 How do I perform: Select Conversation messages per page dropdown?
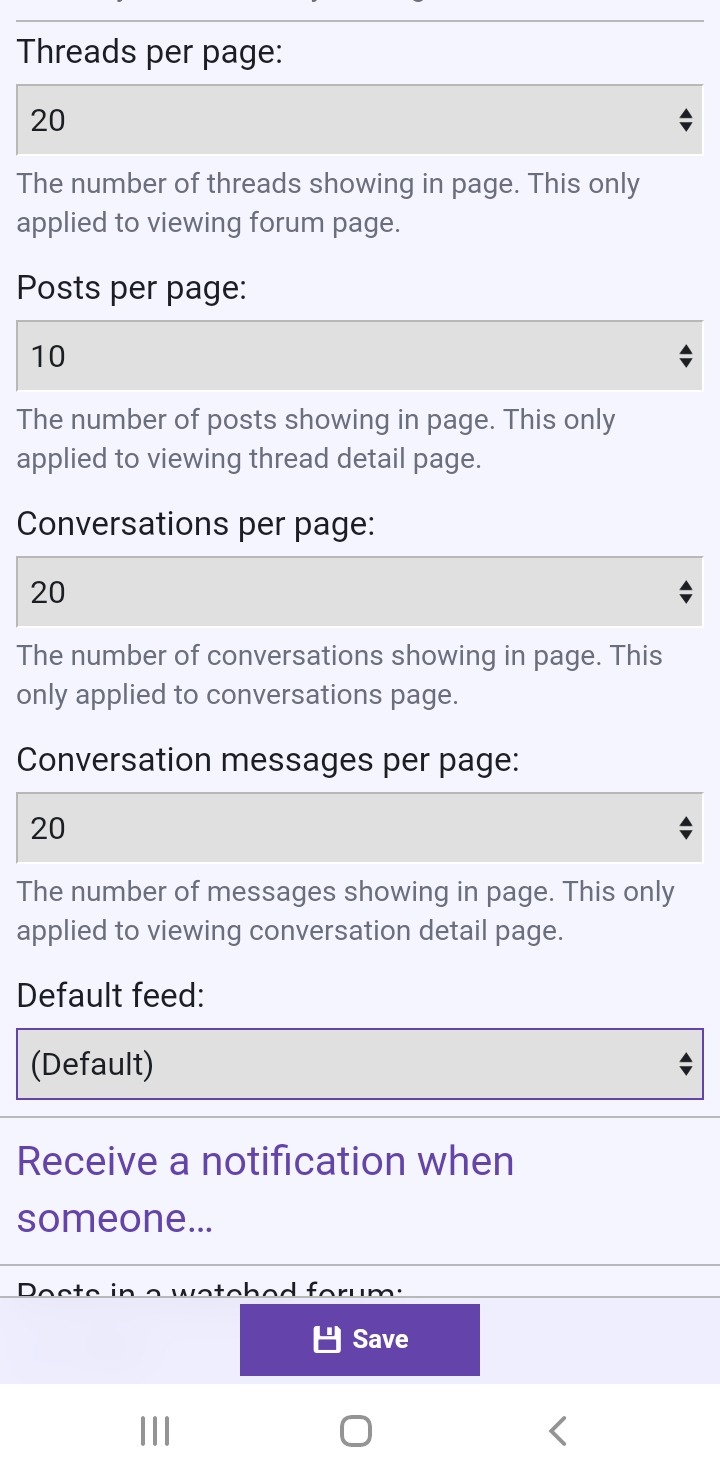coord(360,828)
